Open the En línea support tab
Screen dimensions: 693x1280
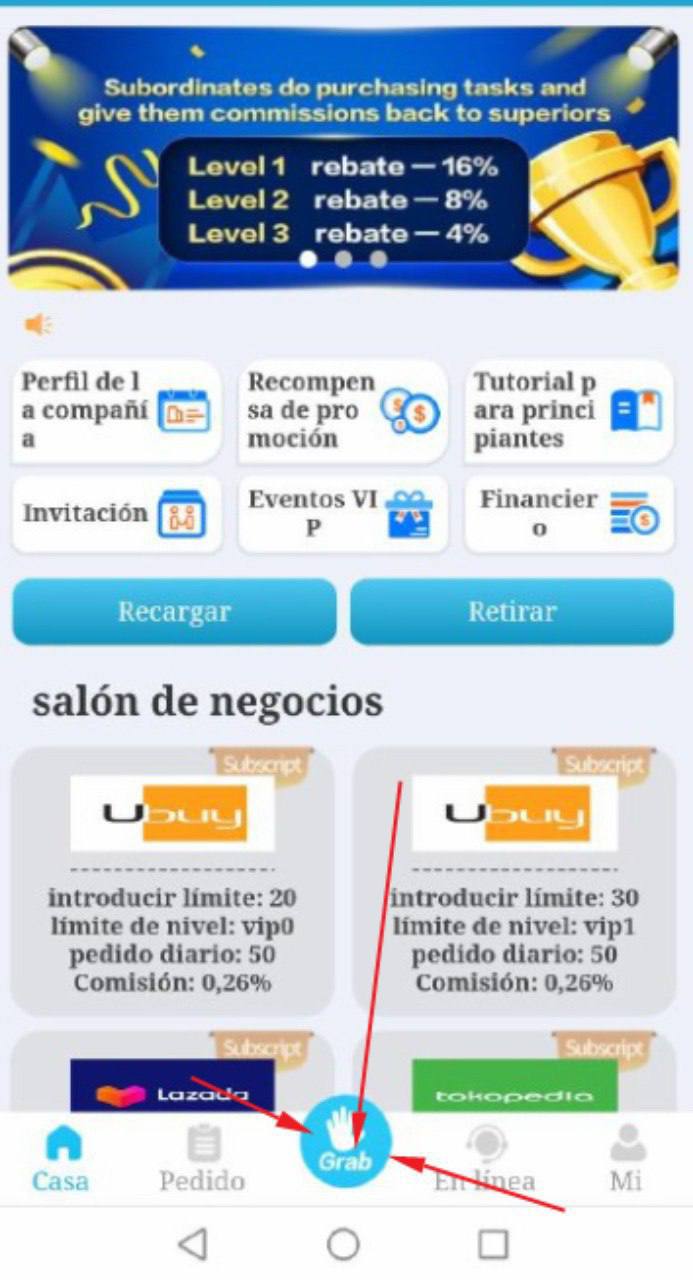(x=485, y=1159)
